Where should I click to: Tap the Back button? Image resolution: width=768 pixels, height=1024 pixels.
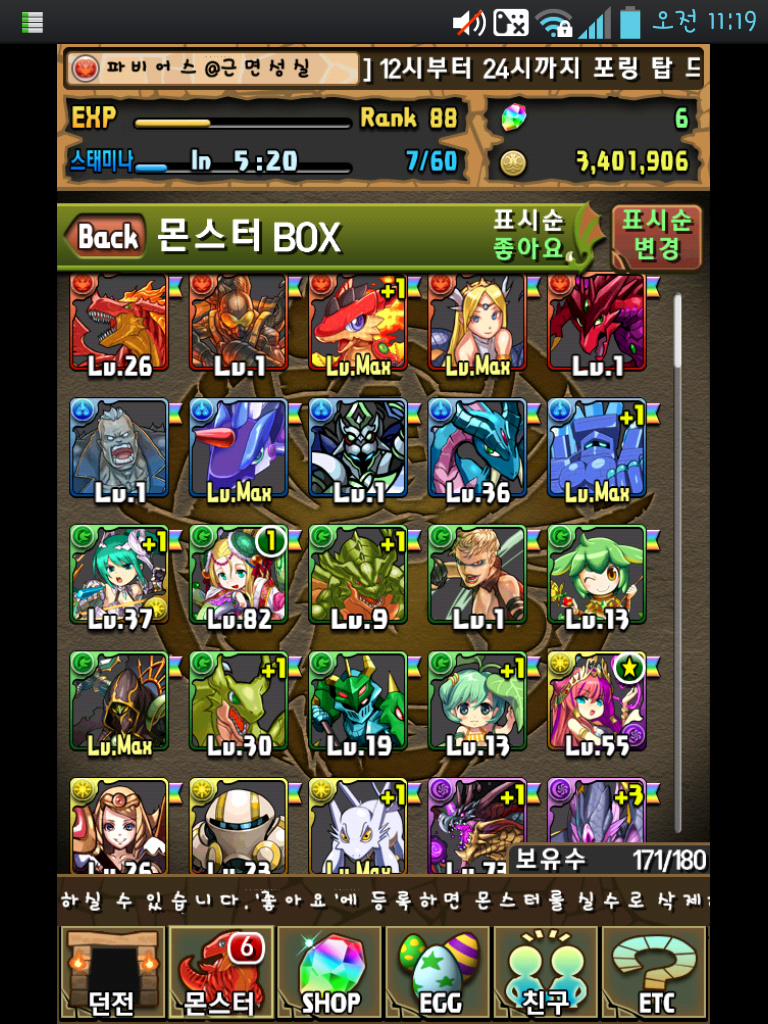[105, 237]
